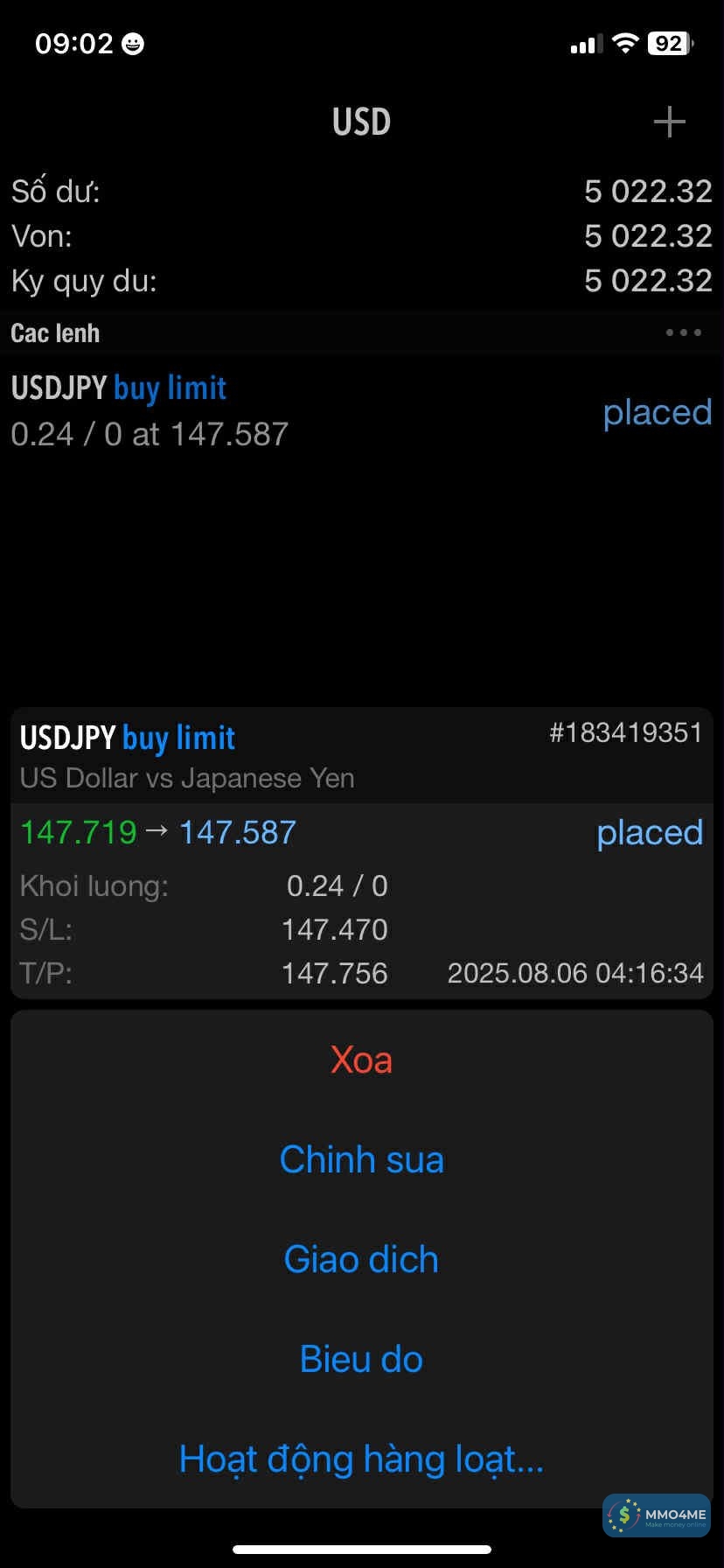724x1568 pixels.
Task: Select Hoạt động hàng loạt option
Action: pyautogui.click(x=361, y=1459)
